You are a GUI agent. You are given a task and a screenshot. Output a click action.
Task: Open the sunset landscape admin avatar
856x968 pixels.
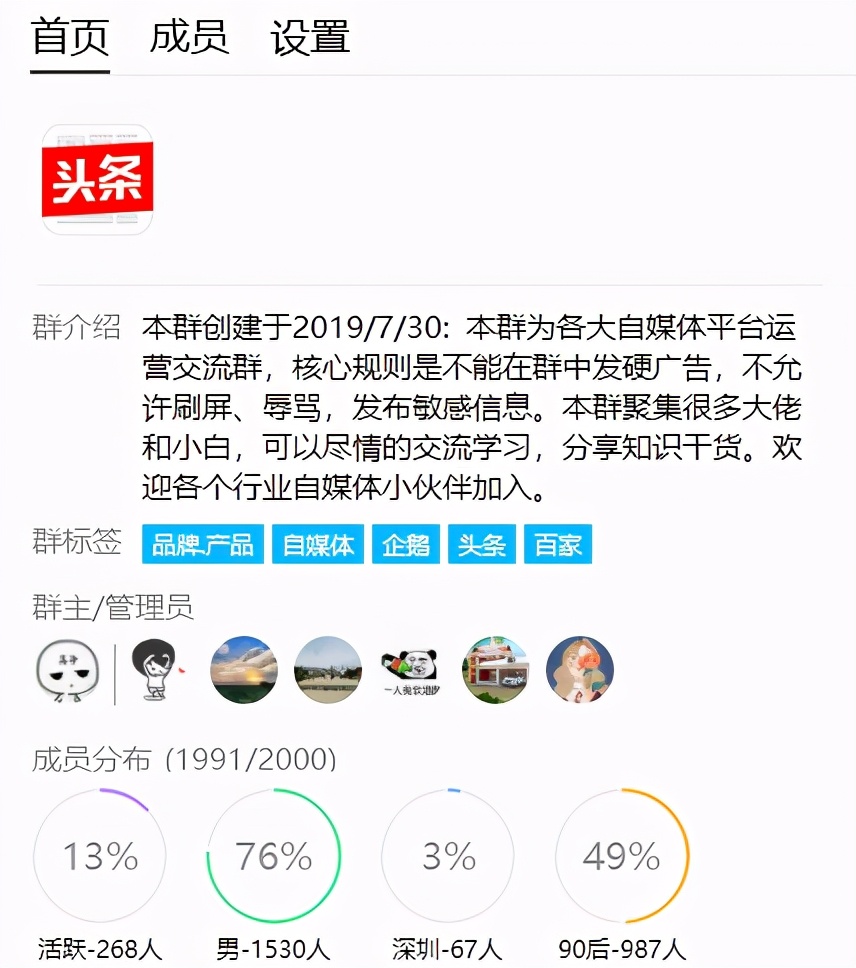click(x=244, y=670)
